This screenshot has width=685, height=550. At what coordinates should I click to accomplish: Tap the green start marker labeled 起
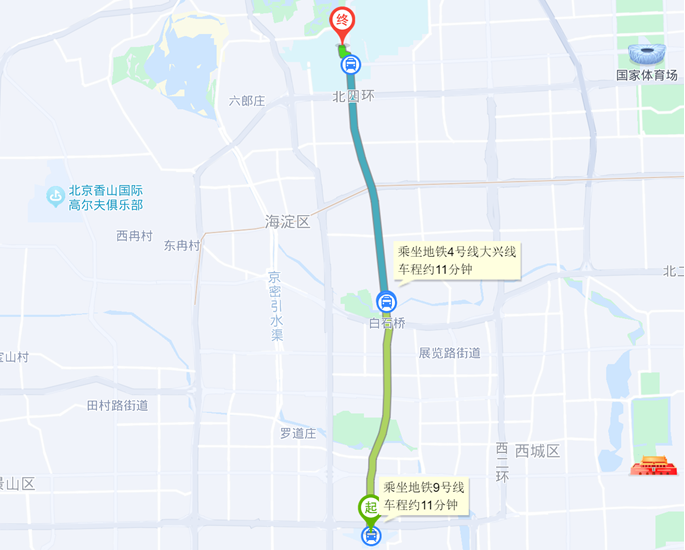[x=370, y=507]
